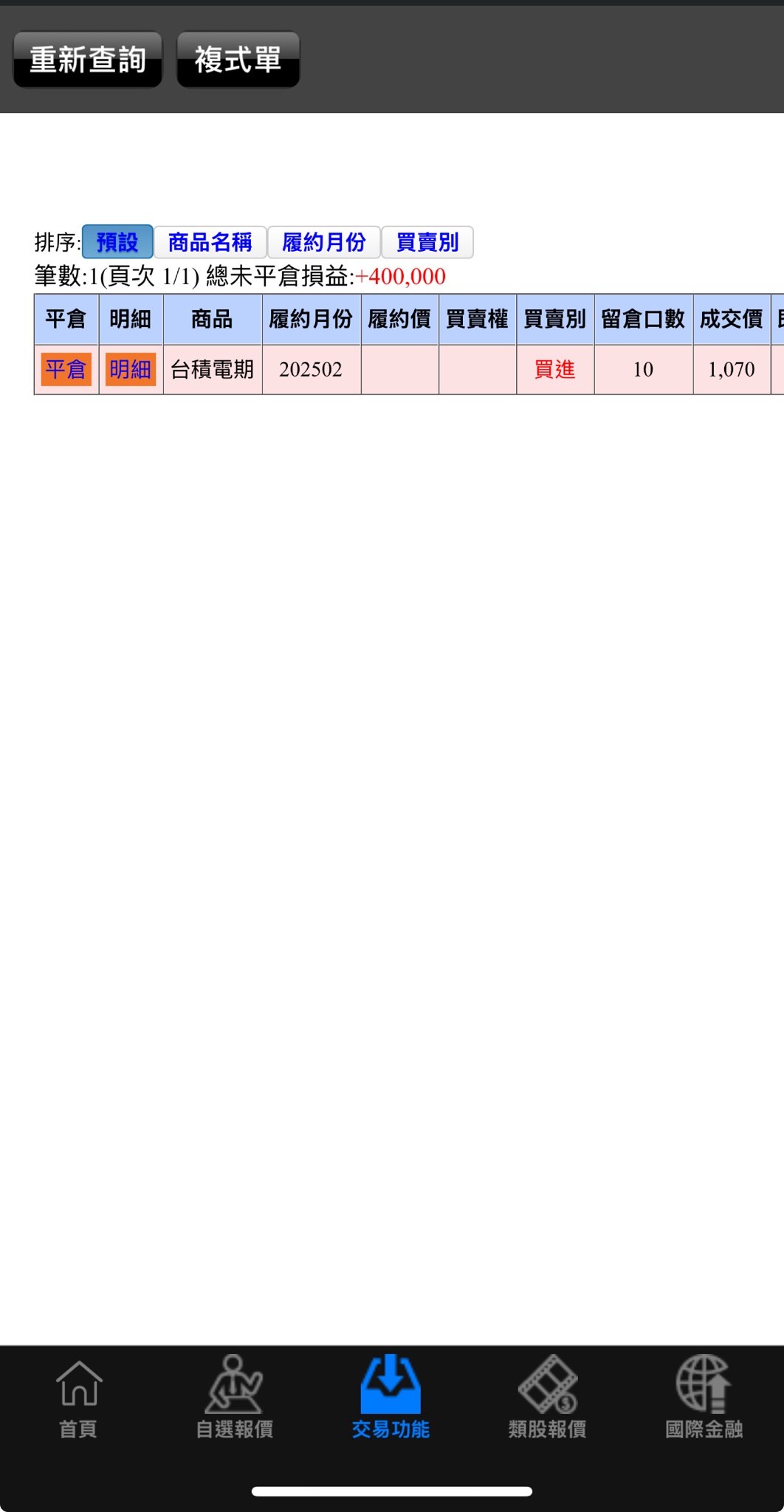784x1512 pixels.
Task: Switch to the 國際金融 tab
Action: coord(704,1397)
